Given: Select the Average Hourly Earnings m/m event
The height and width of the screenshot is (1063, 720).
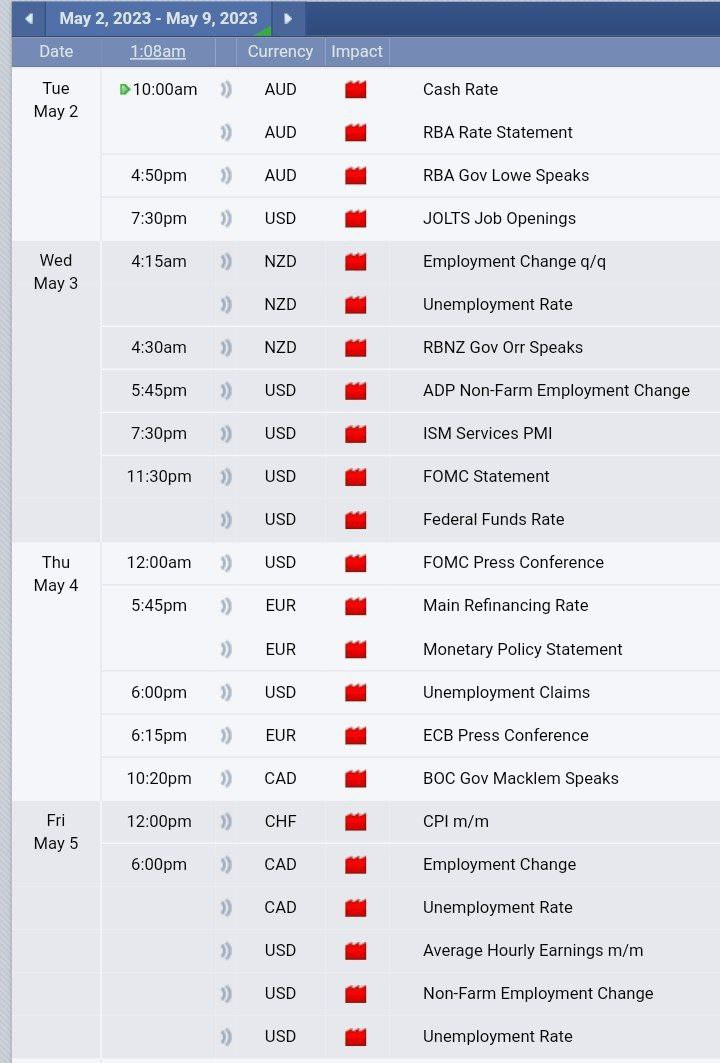Looking at the screenshot, I should coord(533,950).
